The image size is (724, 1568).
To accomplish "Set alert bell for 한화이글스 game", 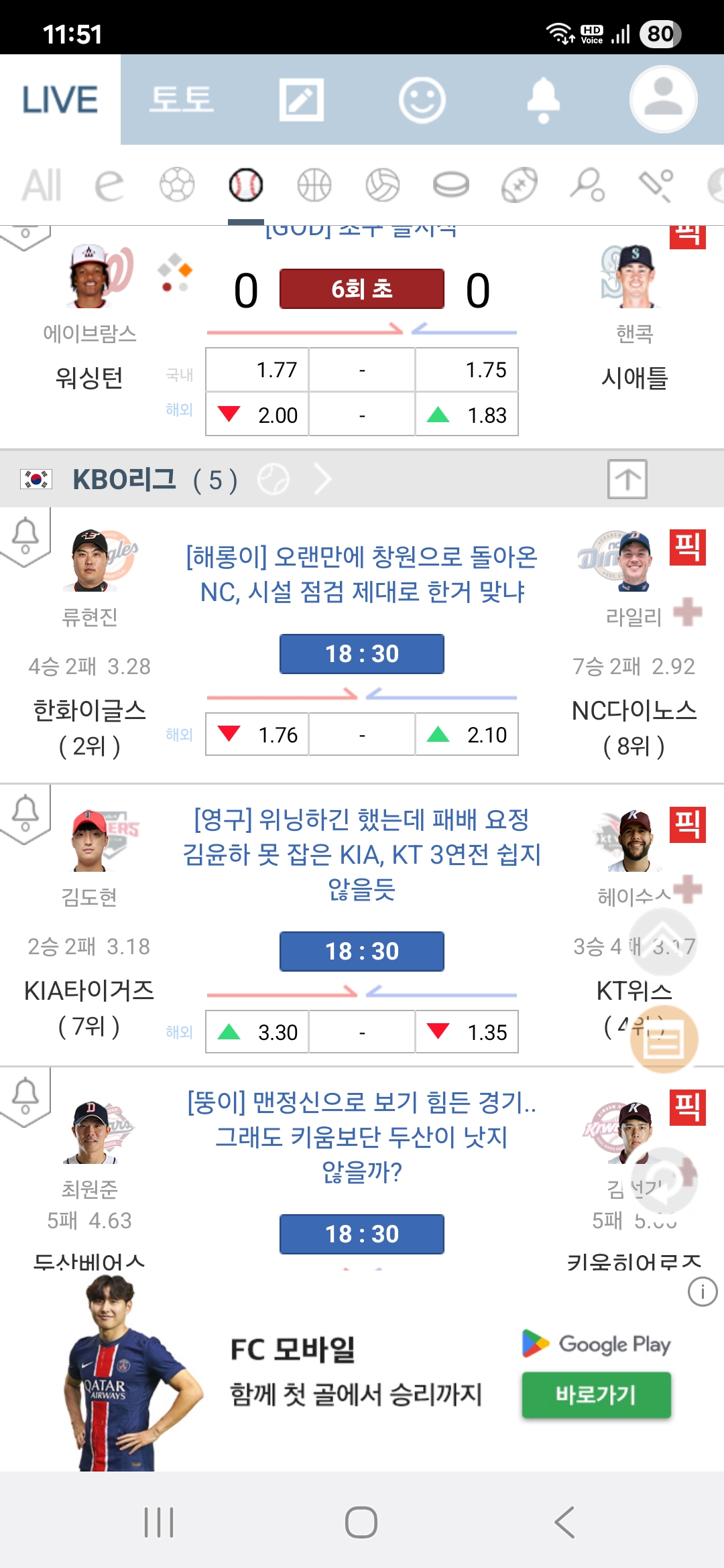I will pyautogui.click(x=25, y=536).
